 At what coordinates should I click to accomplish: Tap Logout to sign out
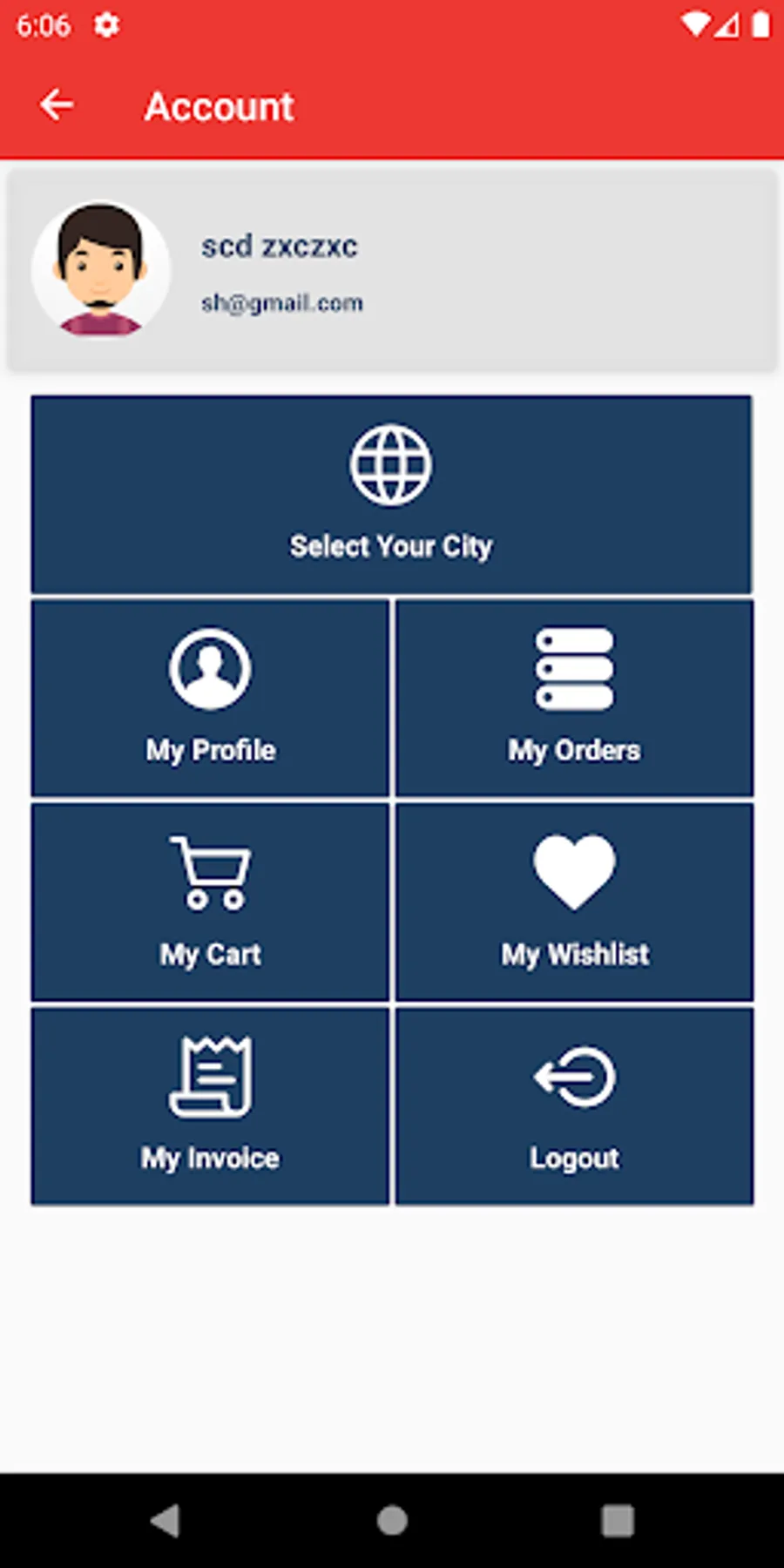[x=574, y=1106]
